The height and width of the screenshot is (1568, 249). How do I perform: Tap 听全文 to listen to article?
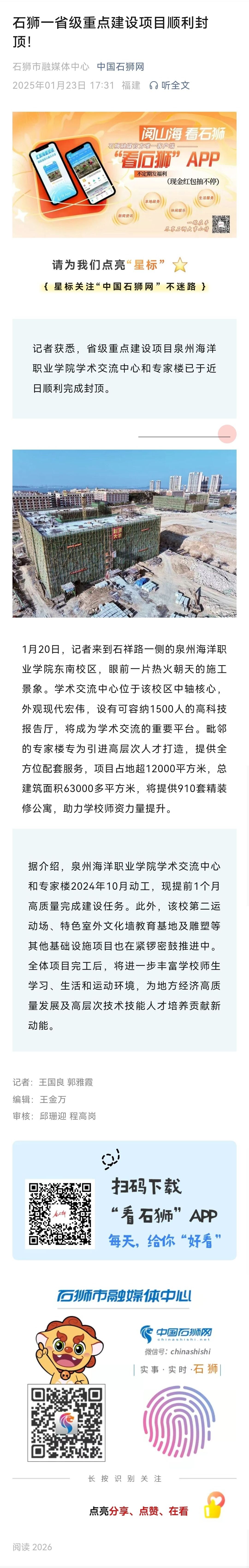(x=170, y=86)
